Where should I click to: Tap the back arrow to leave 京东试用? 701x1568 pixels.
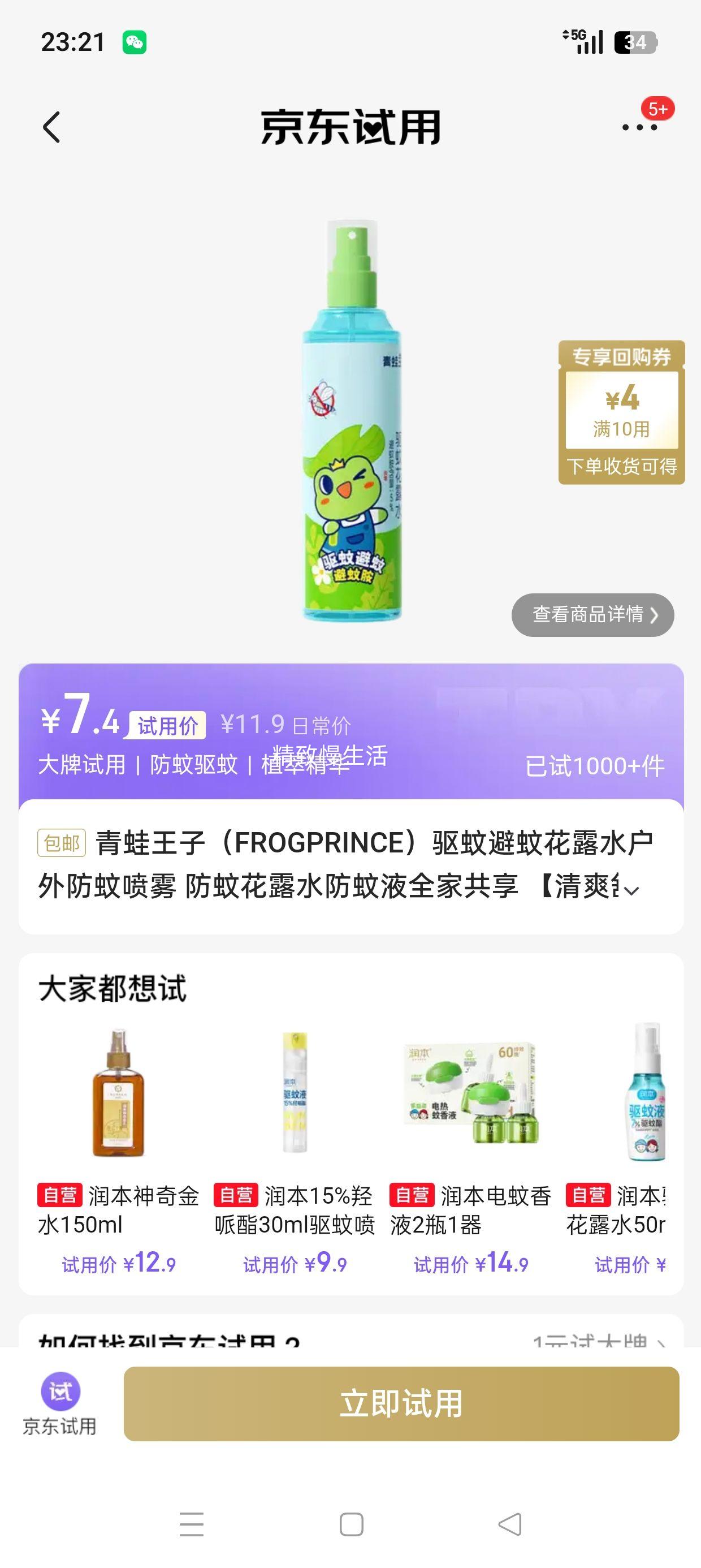tap(53, 128)
